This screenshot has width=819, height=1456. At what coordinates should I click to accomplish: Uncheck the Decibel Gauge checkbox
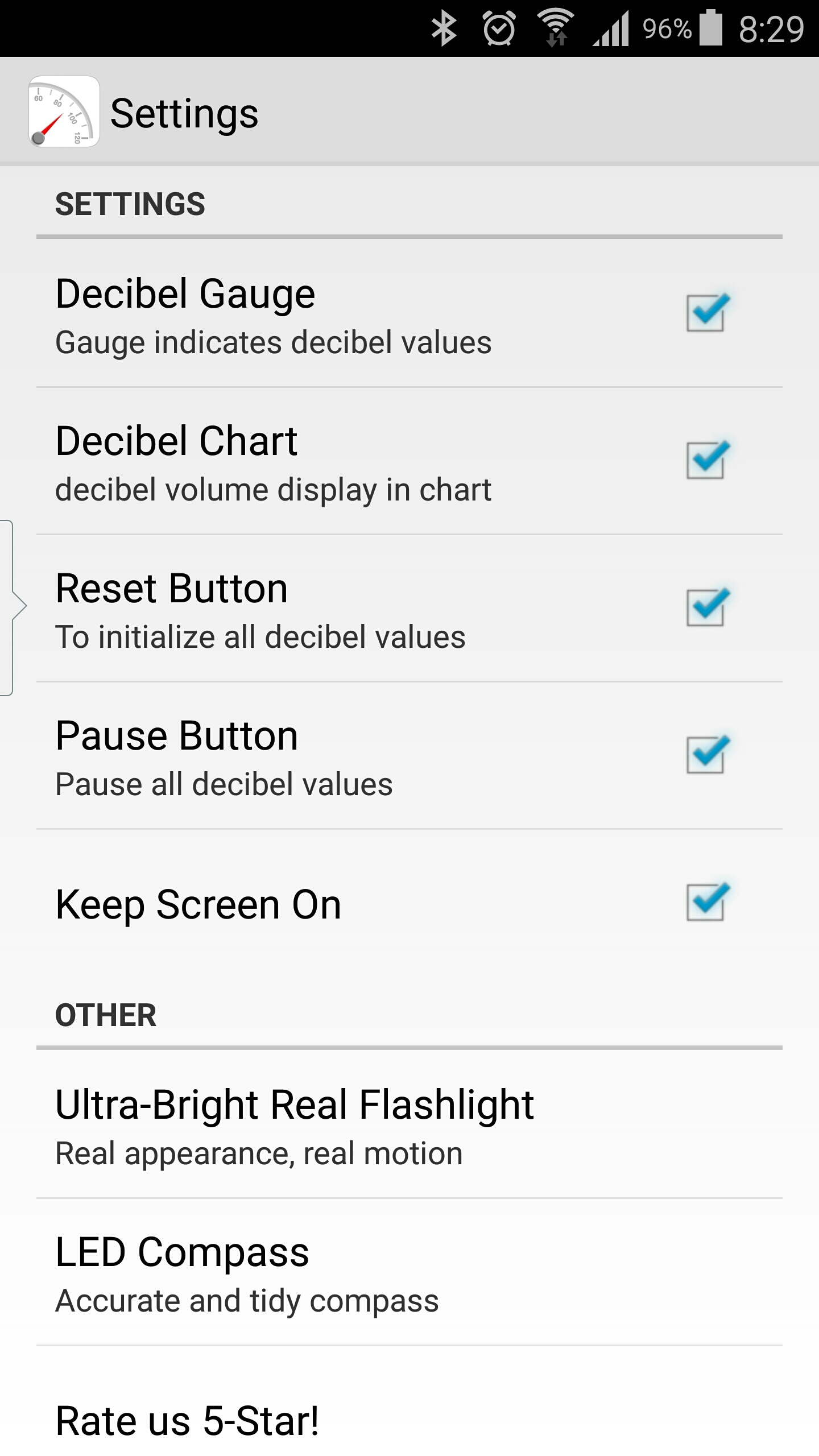(705, 313)
